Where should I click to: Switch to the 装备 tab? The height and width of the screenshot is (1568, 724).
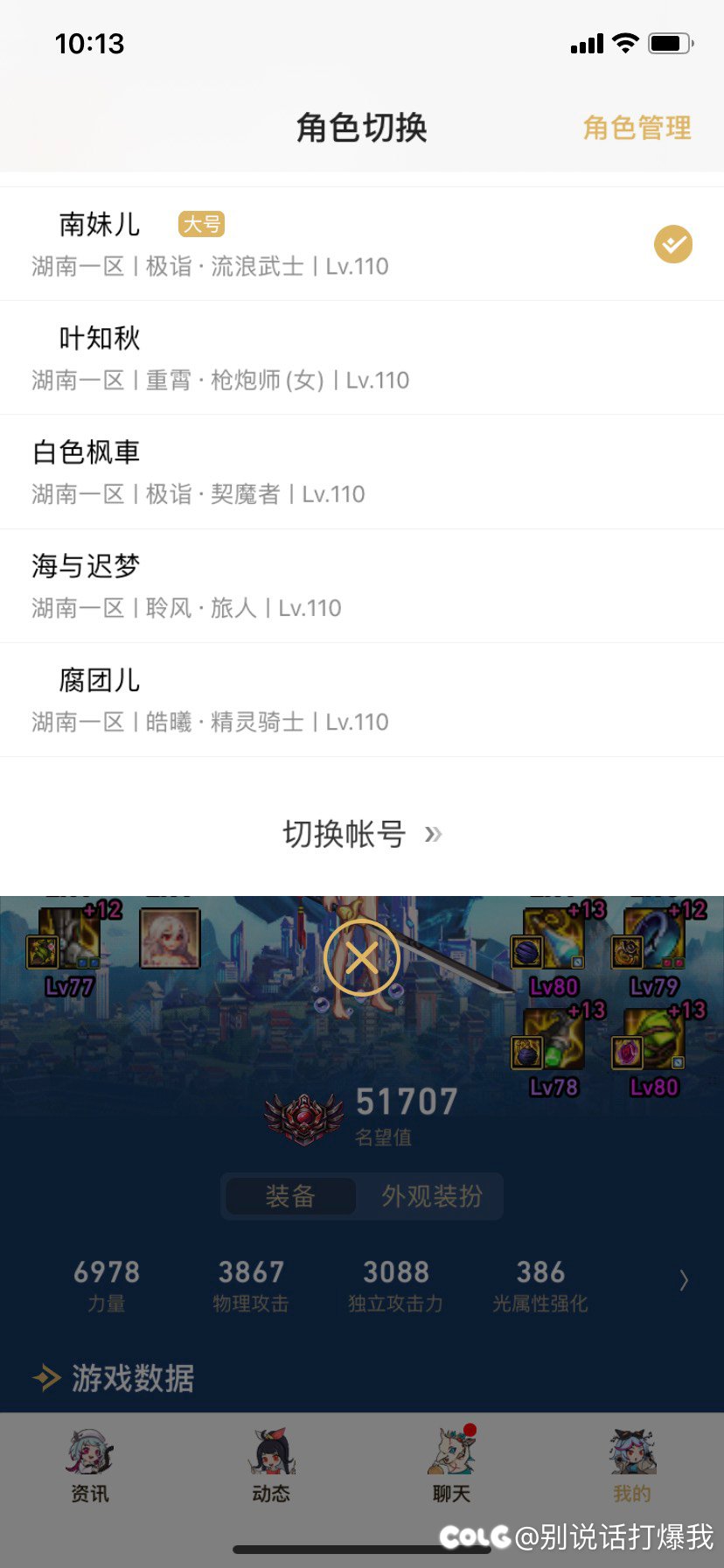290,1196
